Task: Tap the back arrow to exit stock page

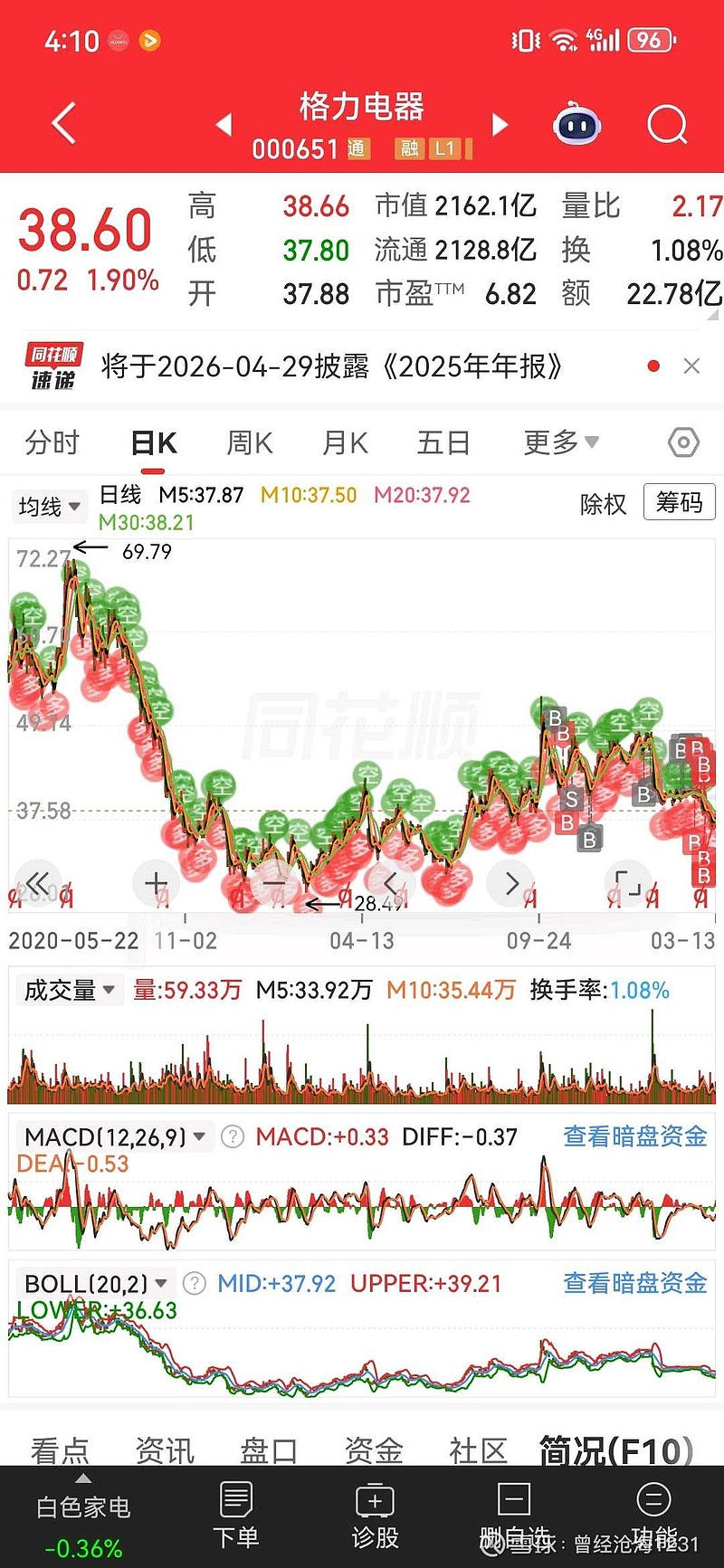Action: [62, 122]
